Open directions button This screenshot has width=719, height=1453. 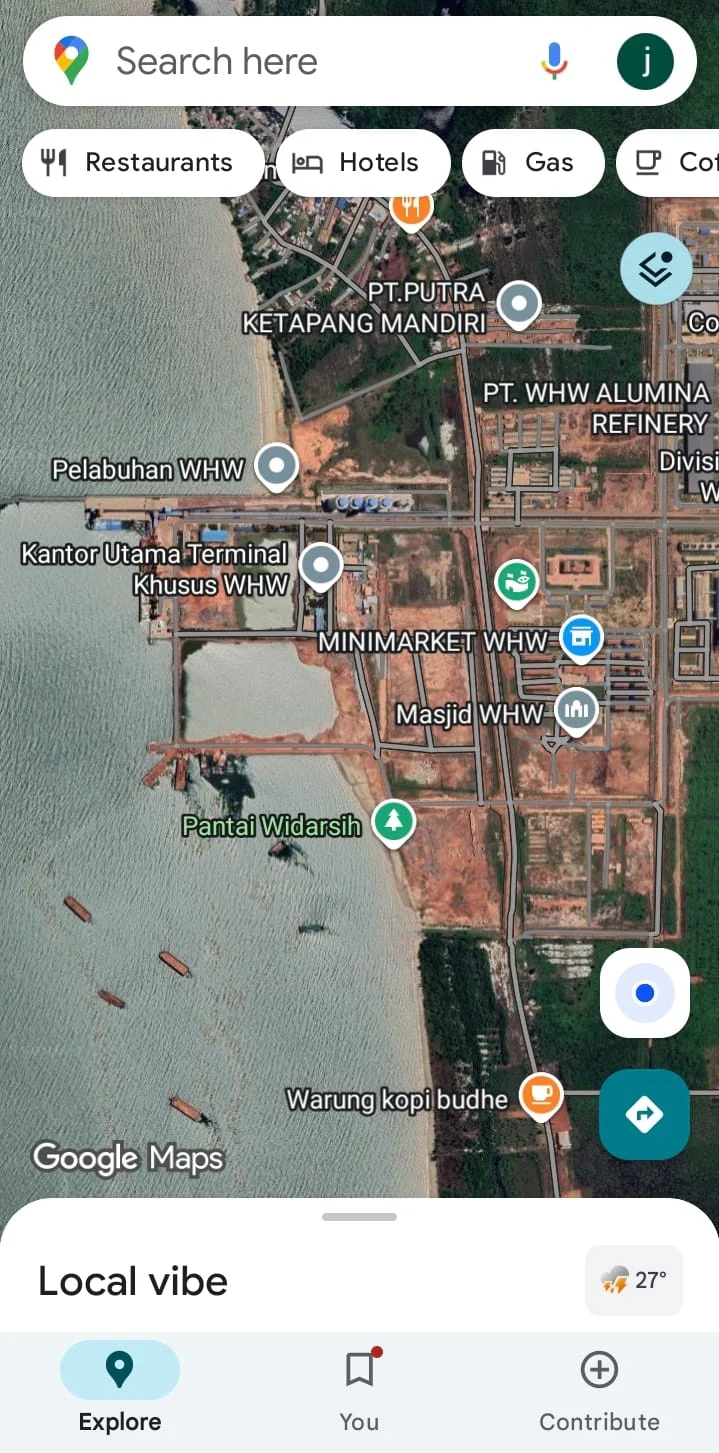pyautogui.click(x=644, y=1114)
